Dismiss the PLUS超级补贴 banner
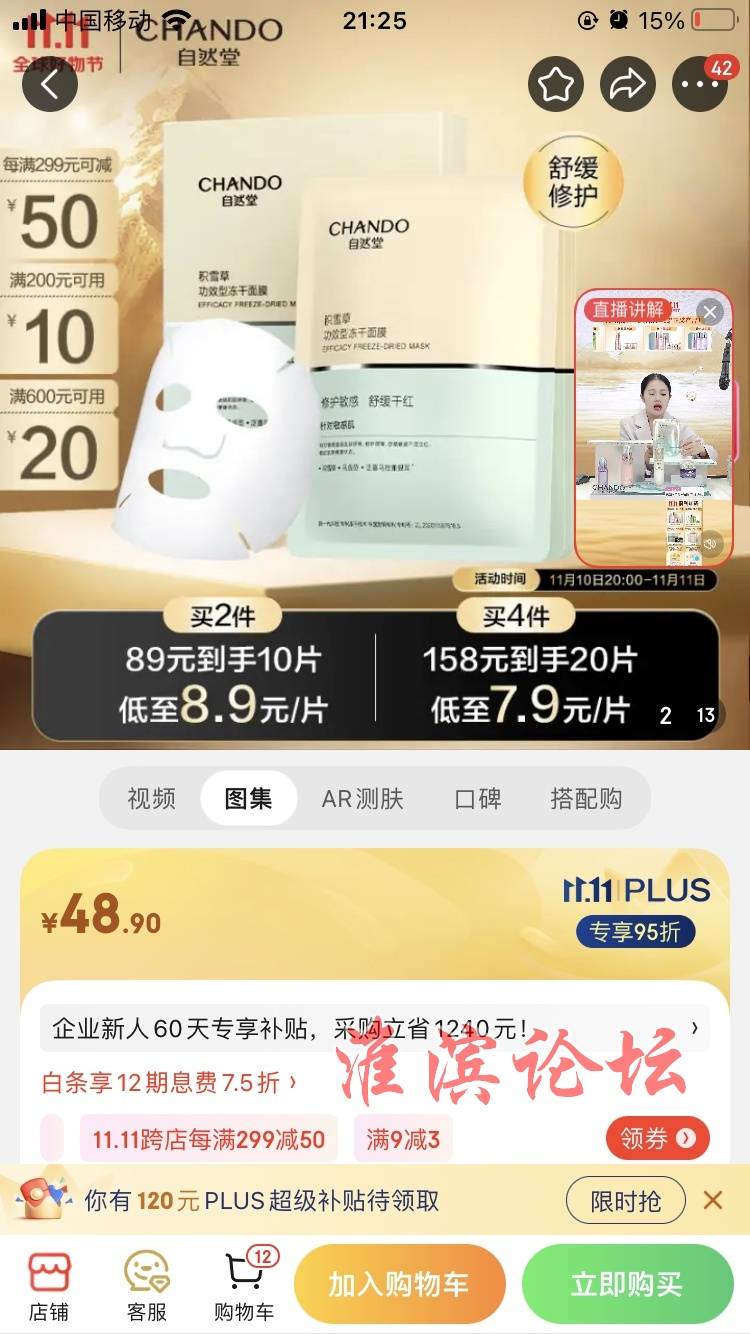Viewport: 750px width, 1334px height. [713, 1200]
